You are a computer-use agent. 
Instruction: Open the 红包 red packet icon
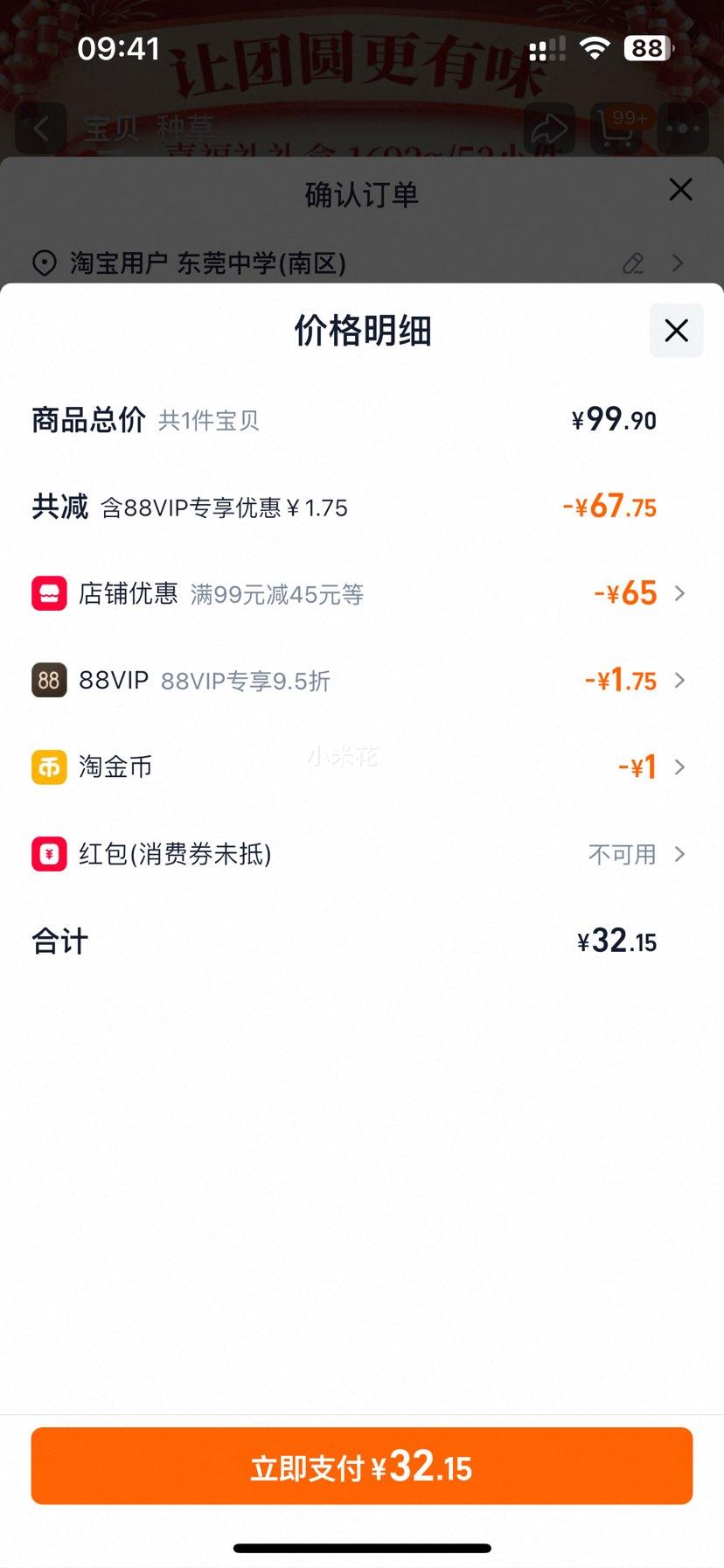(50, 854)
